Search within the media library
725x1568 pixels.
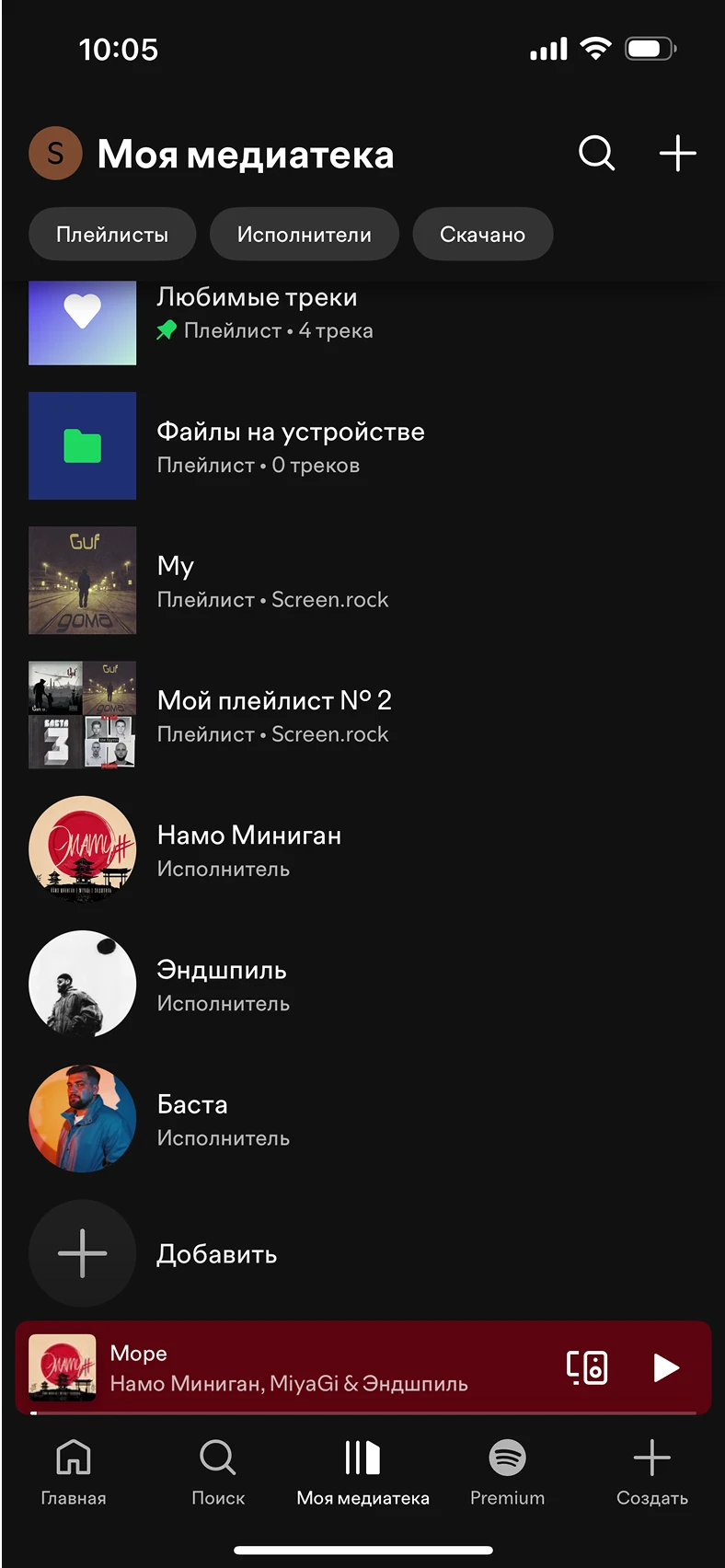pyautogui.click(x=596, y=153)
